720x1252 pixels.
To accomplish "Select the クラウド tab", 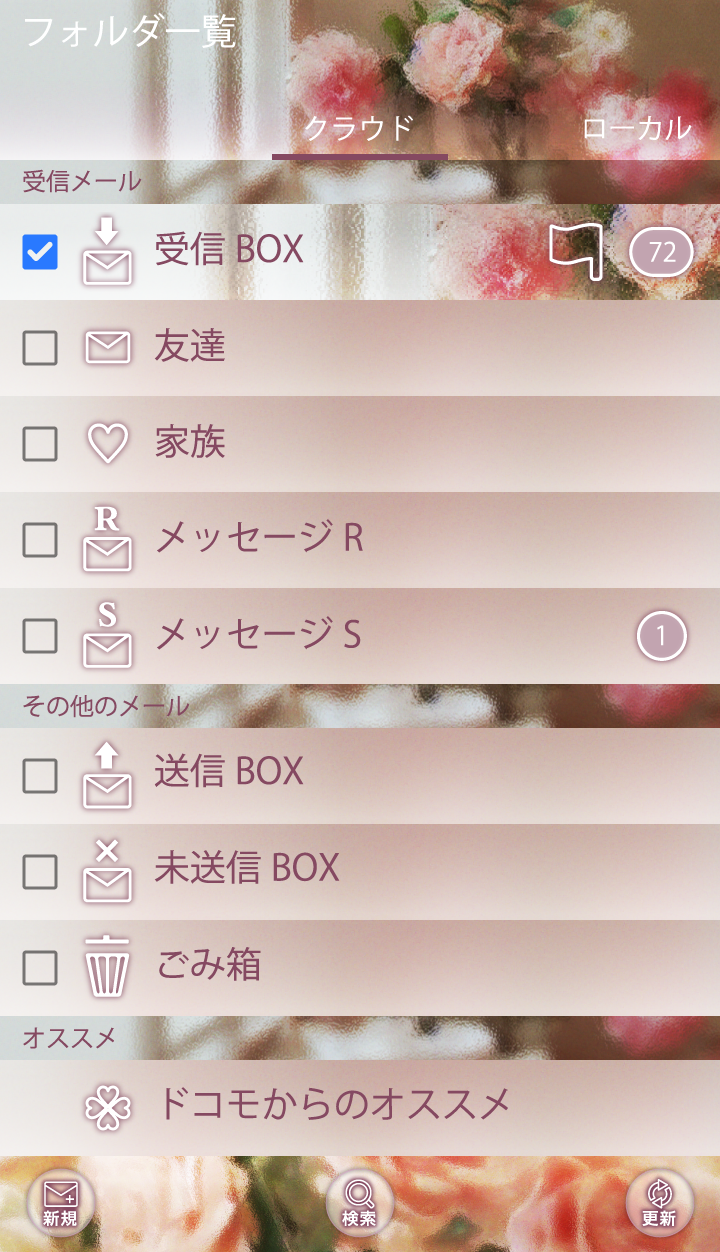I will coord(359,128).
